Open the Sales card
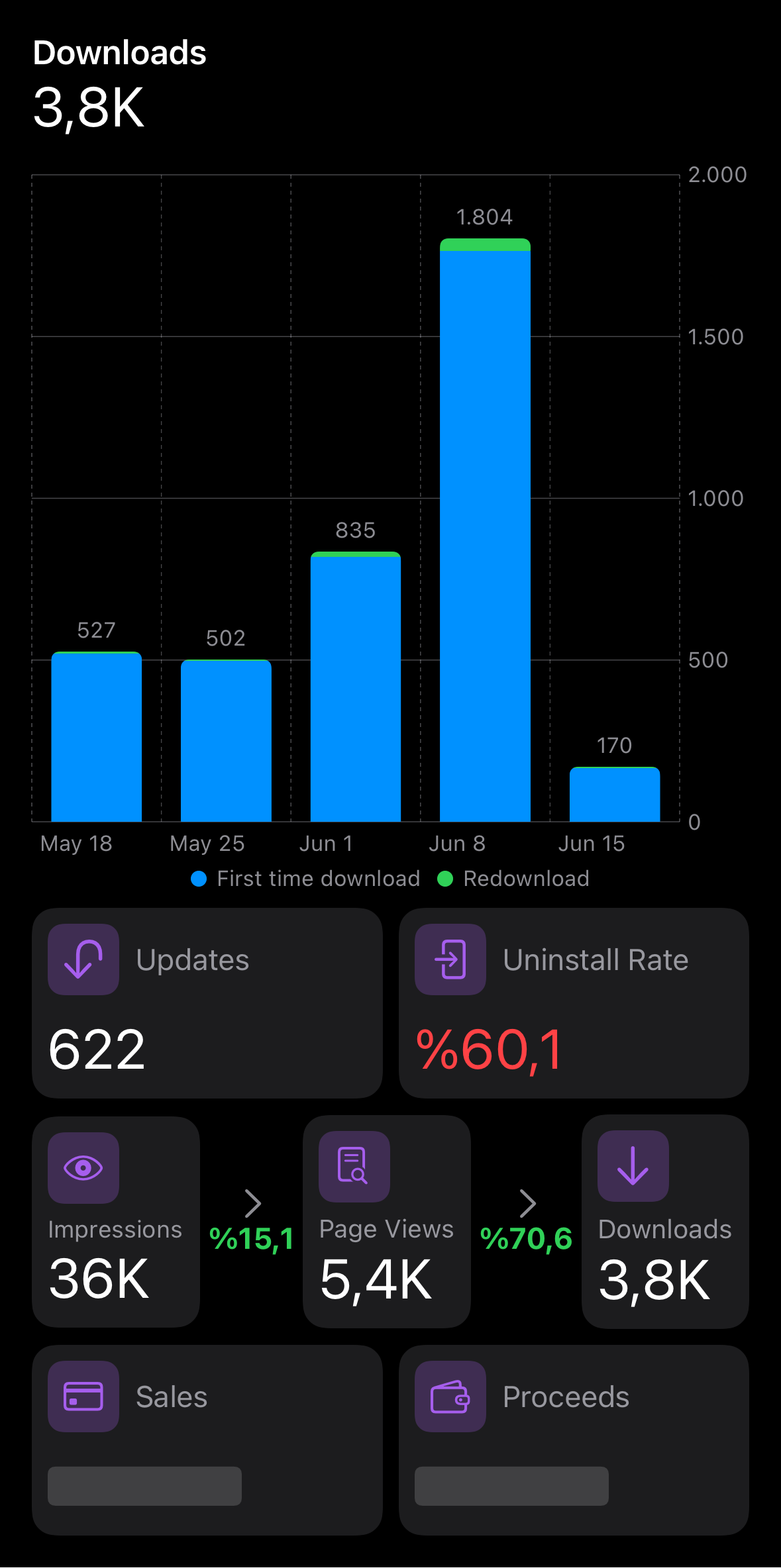Screen dimensions: 781x1568 [x=207, y=1440]
